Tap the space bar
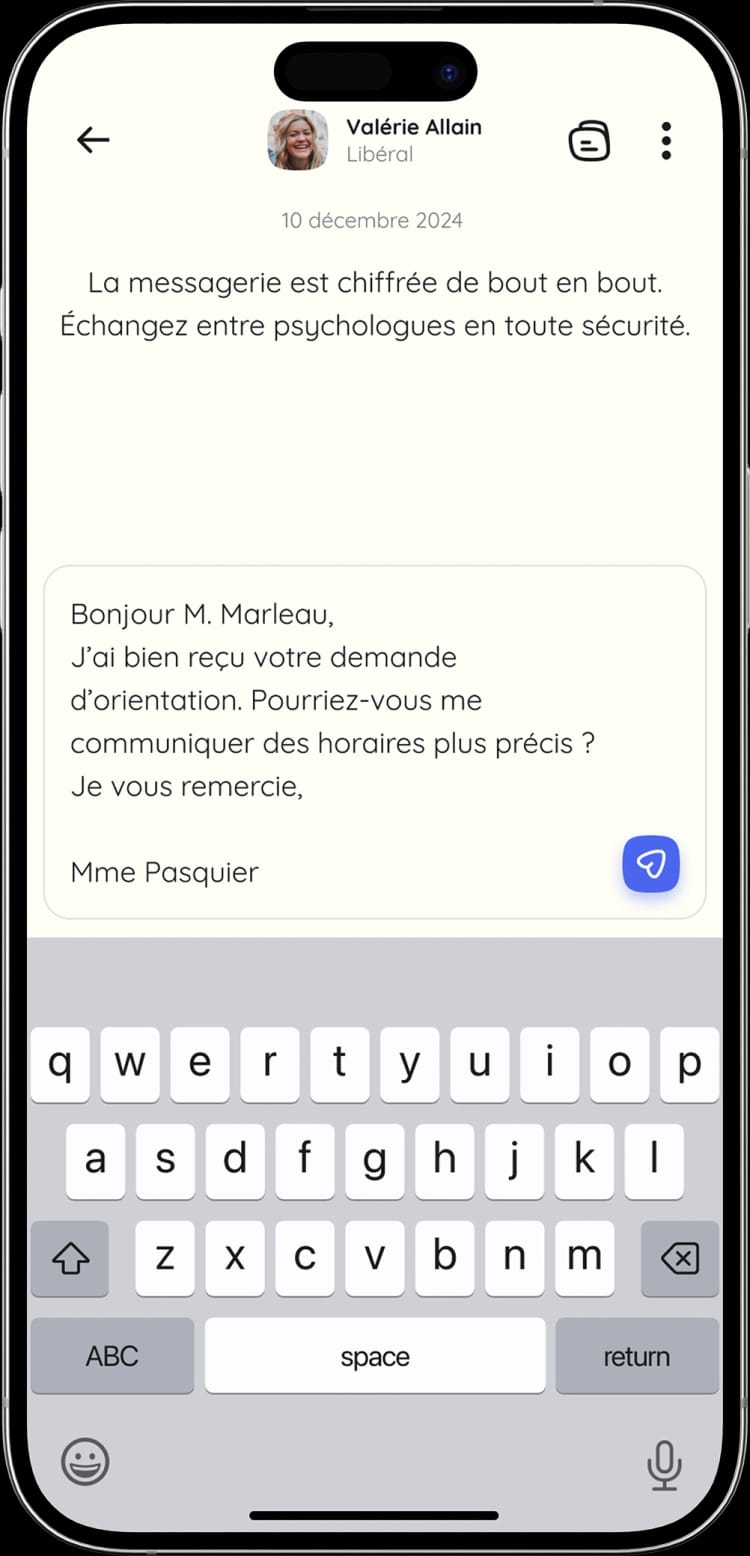 [x=375, y=1356]
